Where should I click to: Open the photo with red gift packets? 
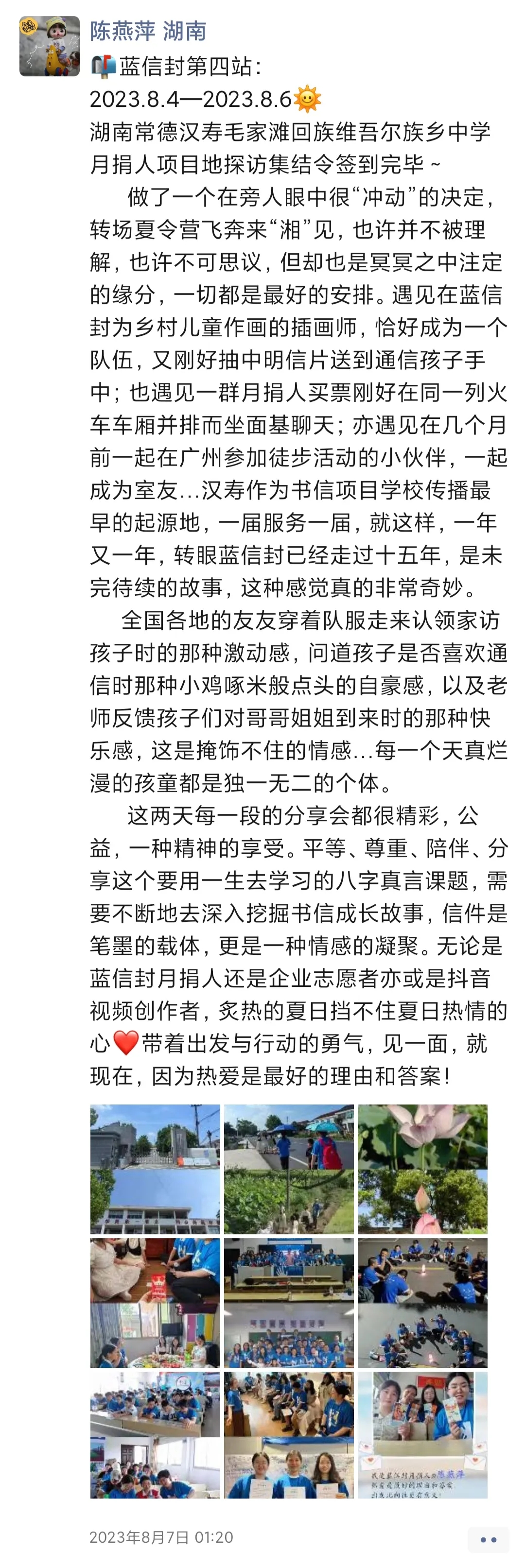(155, 1303)
